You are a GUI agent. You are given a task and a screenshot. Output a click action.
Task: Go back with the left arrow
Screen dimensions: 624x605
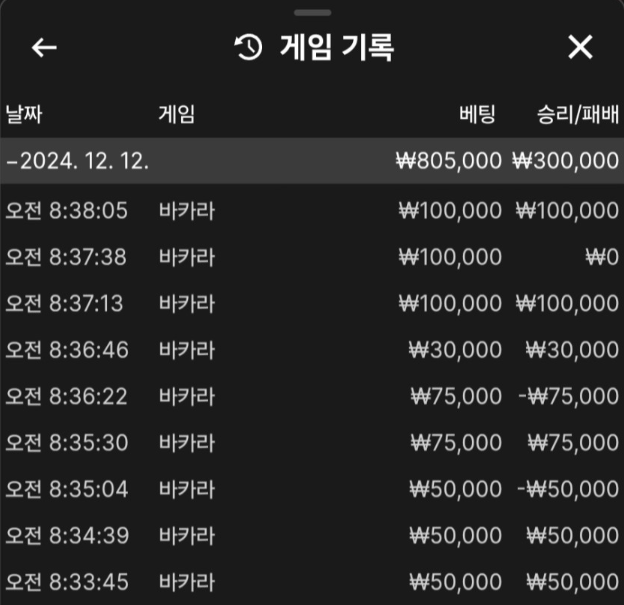tap(44, 47)
